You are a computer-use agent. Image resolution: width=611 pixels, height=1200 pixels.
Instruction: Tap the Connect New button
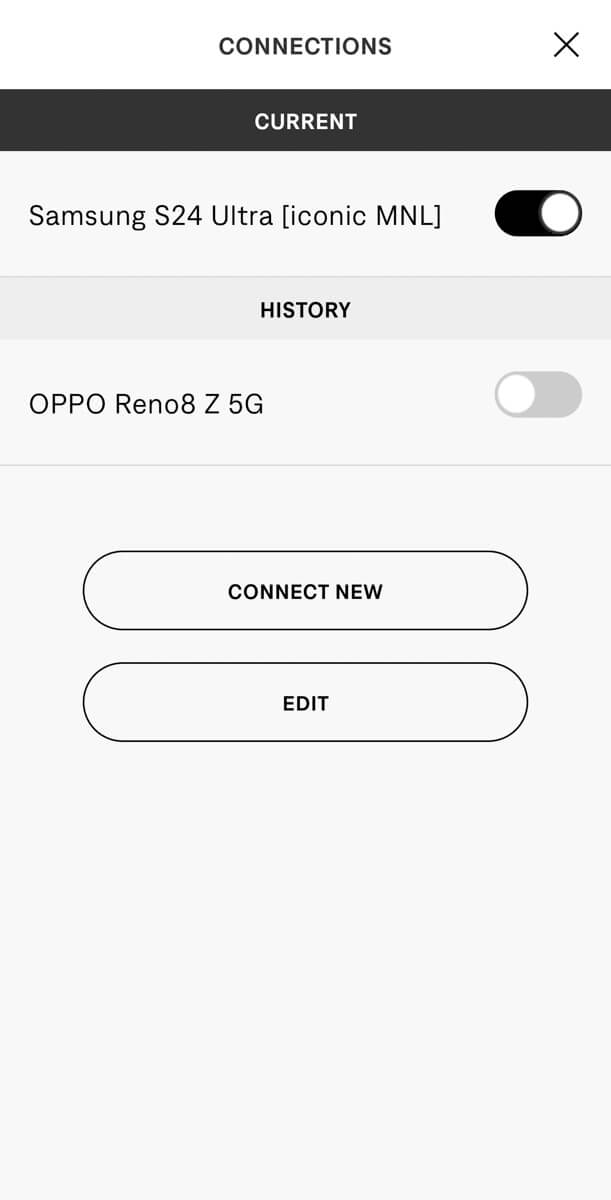pyautogui.click(x=305, y=591)
